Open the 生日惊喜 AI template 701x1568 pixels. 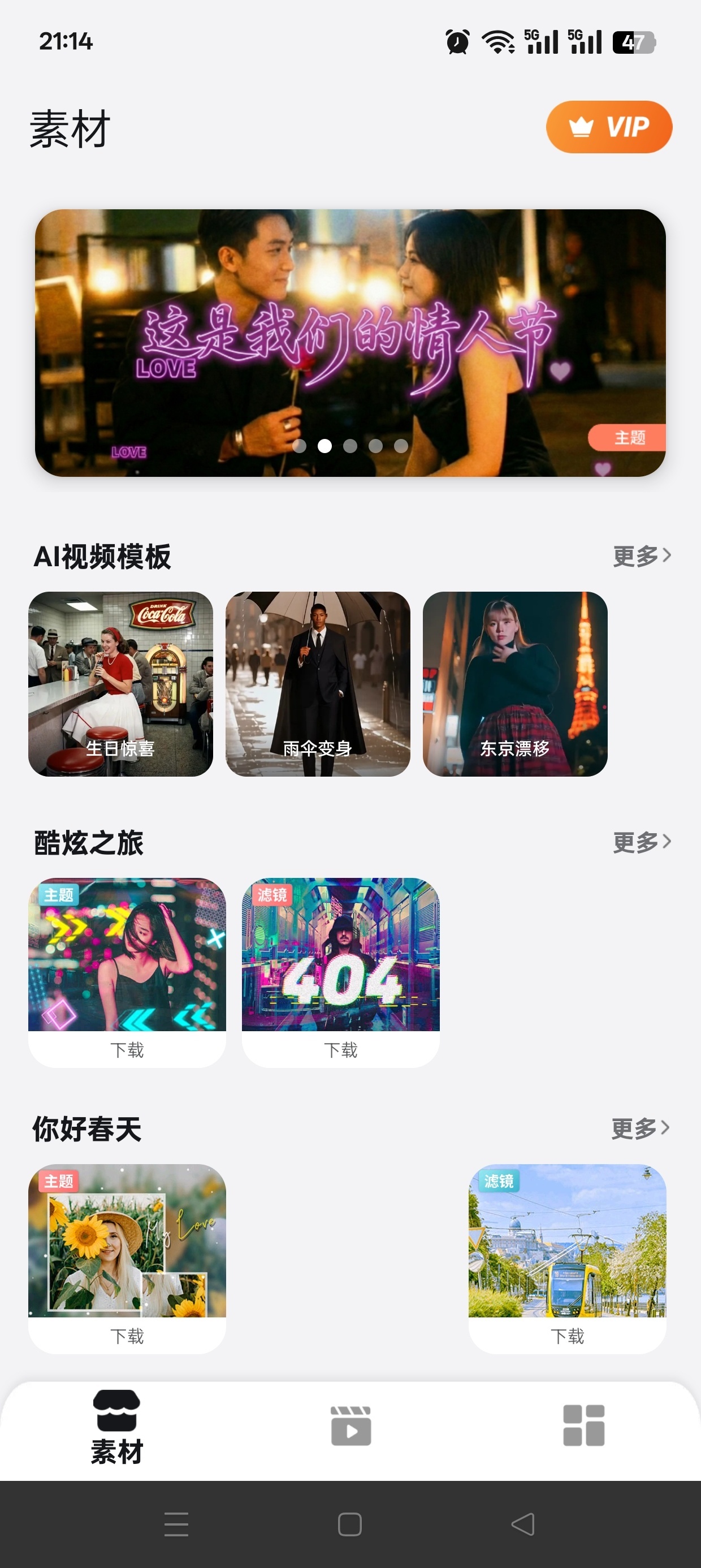click(x=120, y=683)
